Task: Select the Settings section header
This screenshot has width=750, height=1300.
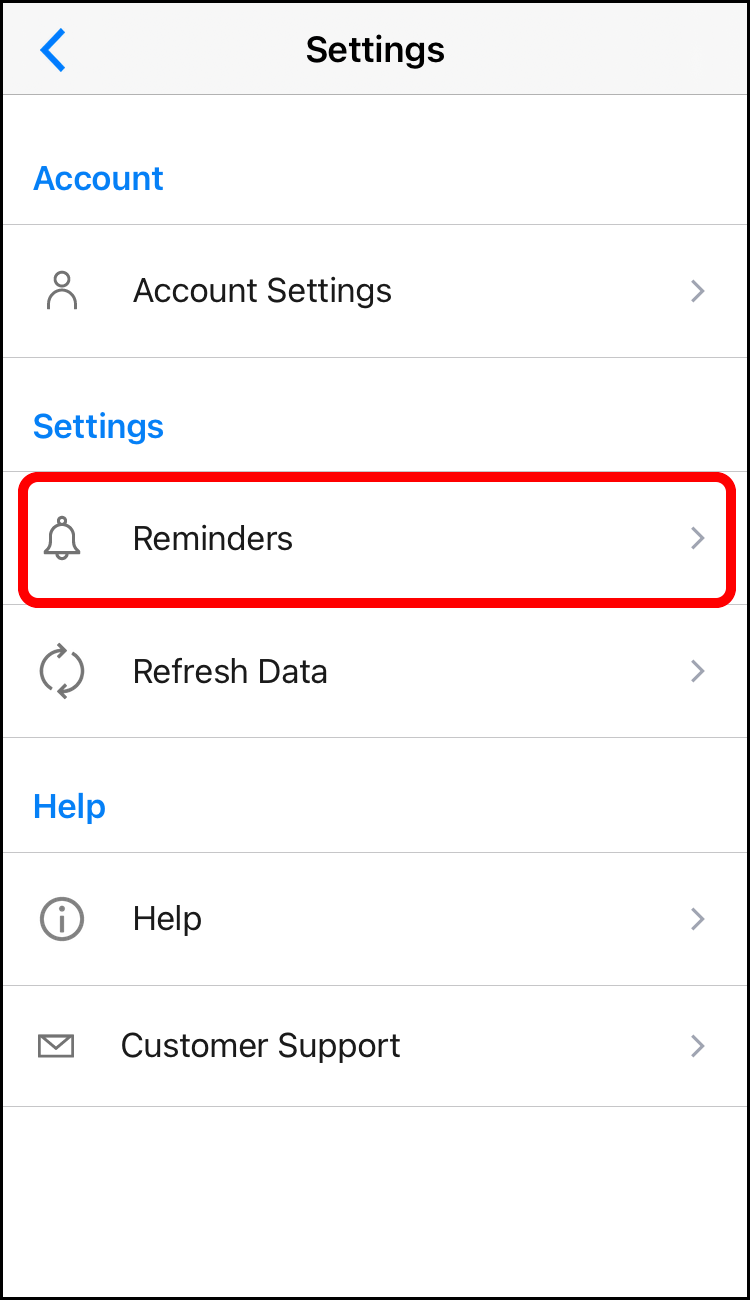Action: (98, 426)
